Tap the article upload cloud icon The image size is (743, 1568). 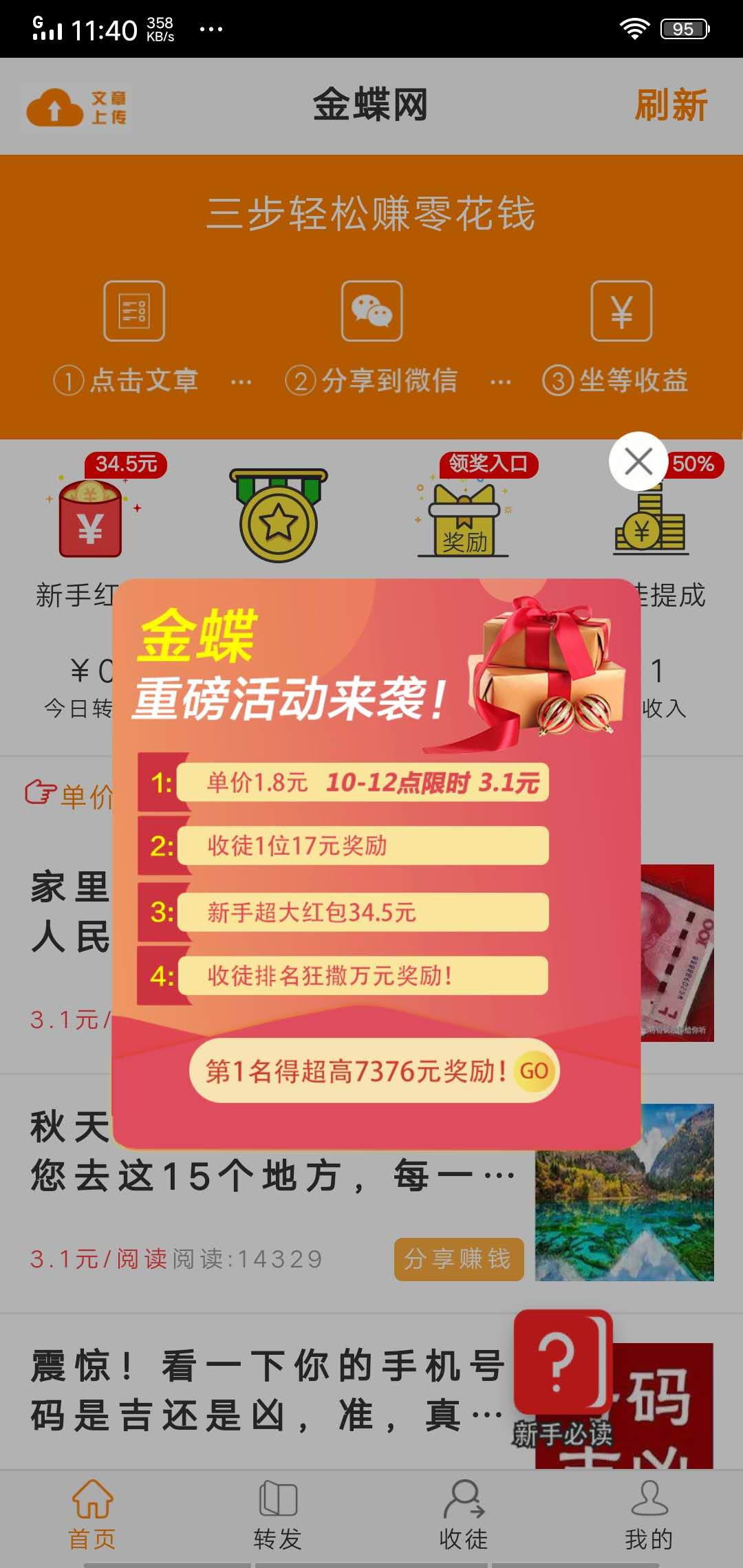[x=55, y=107]
